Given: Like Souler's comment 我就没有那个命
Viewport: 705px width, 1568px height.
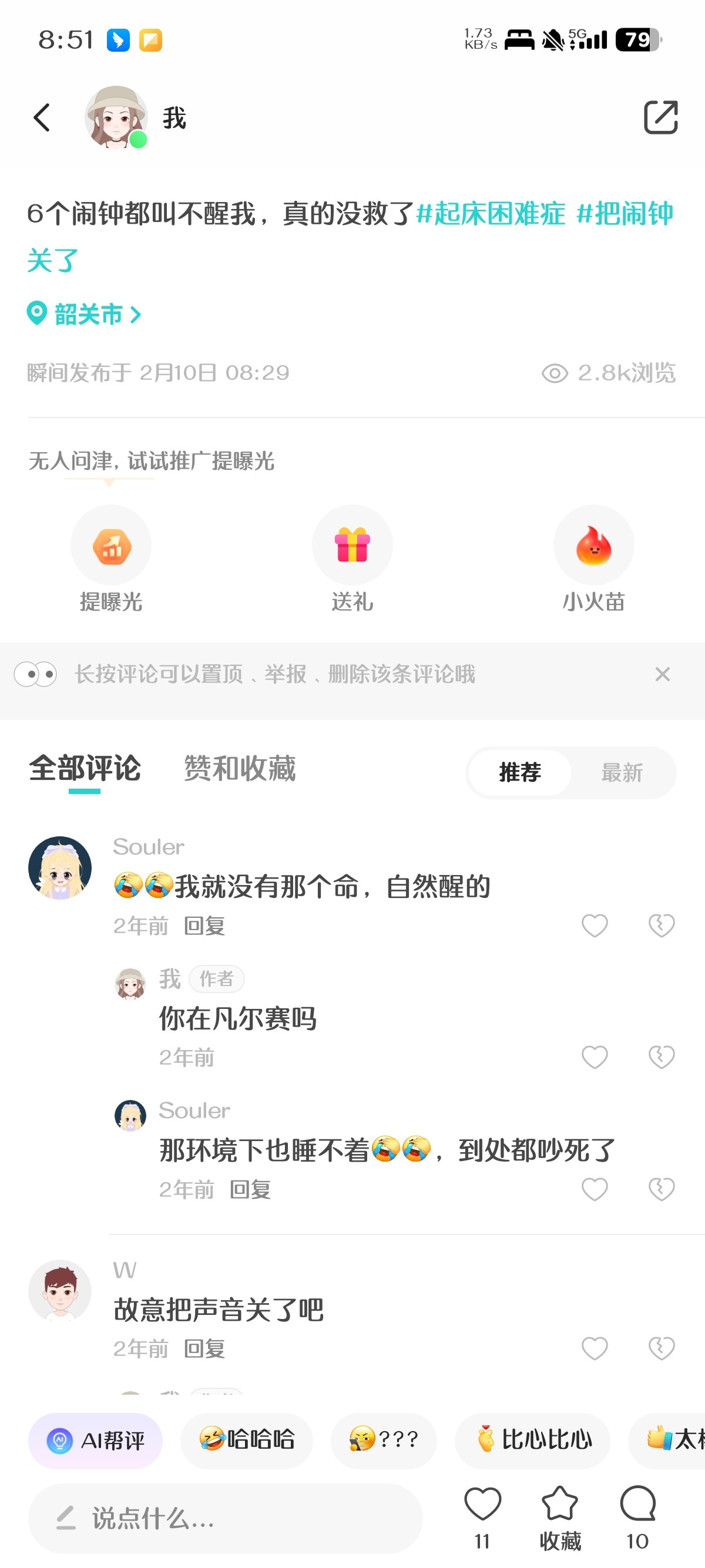Looking at the screenshot, I should [594, 926].
